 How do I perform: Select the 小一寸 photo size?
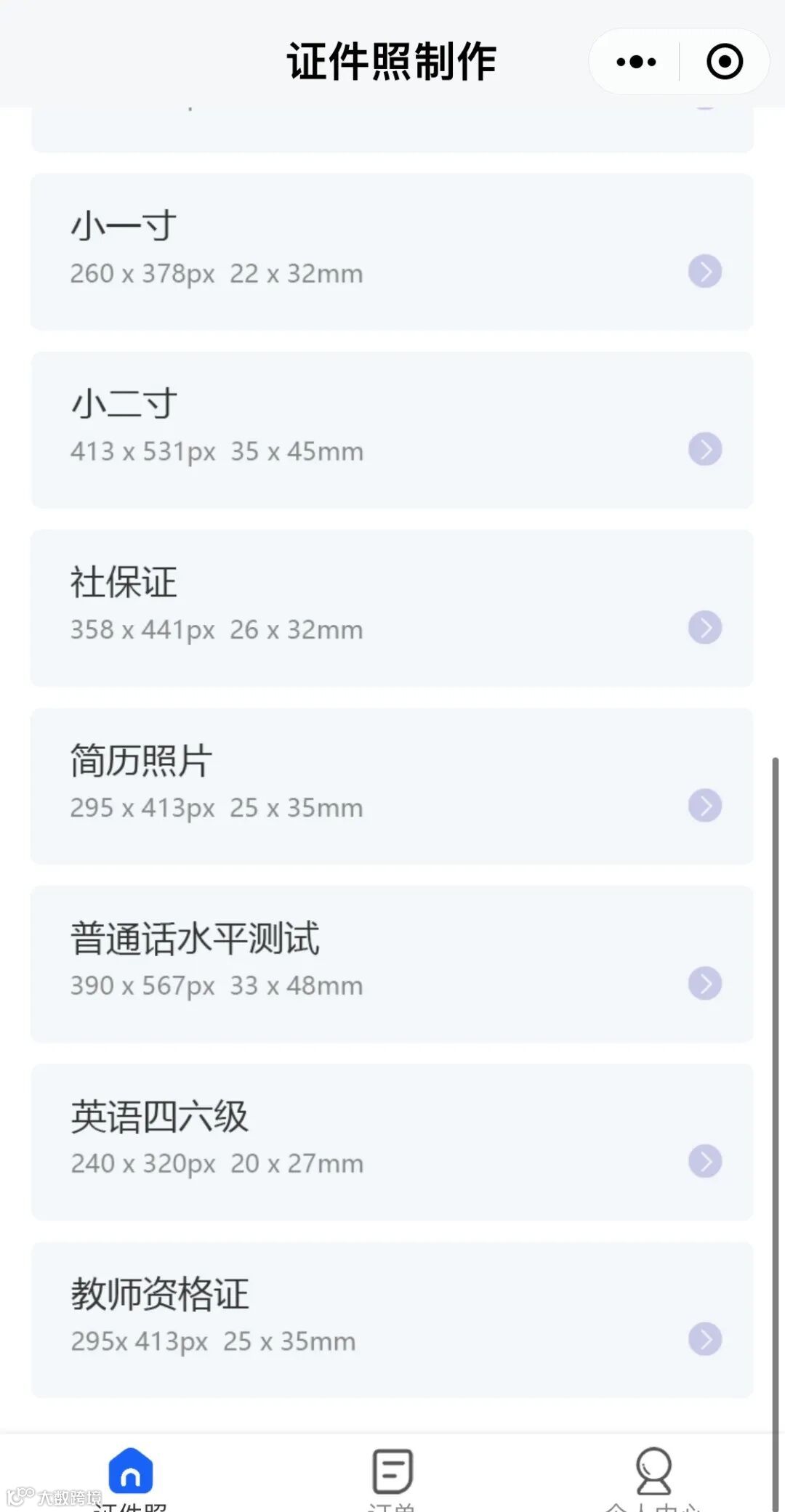(x=392, y=251)
